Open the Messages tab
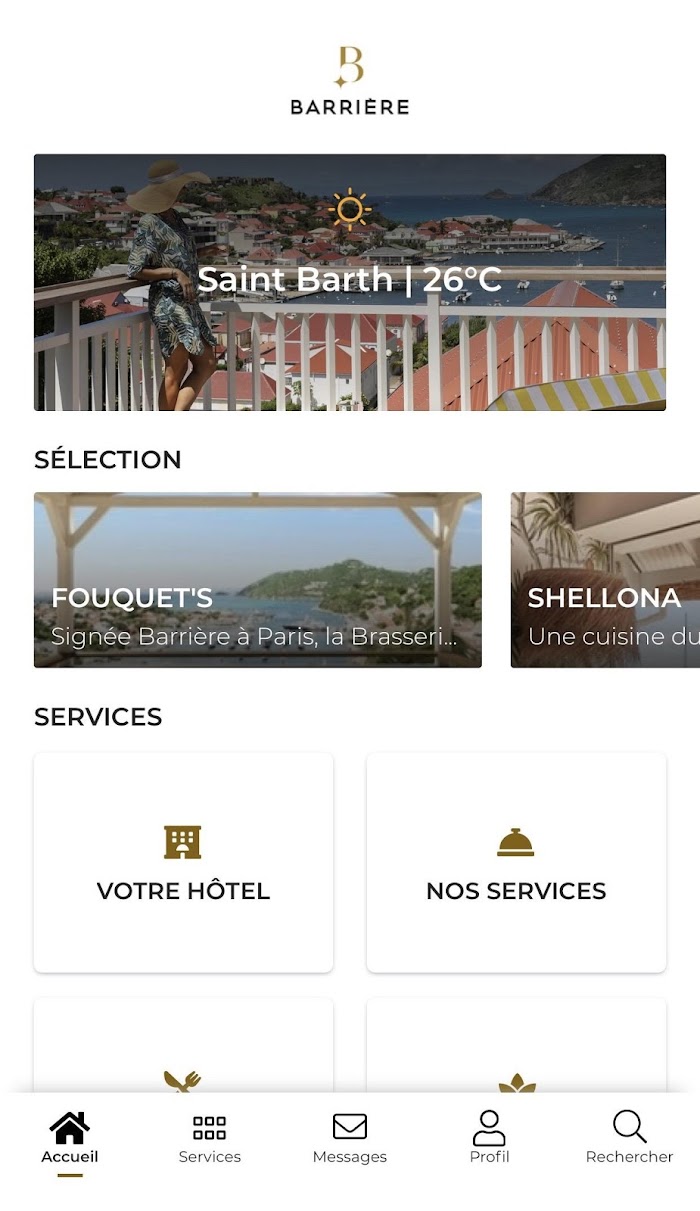The image size is (700, 1211). click(x=350, y=1140)
